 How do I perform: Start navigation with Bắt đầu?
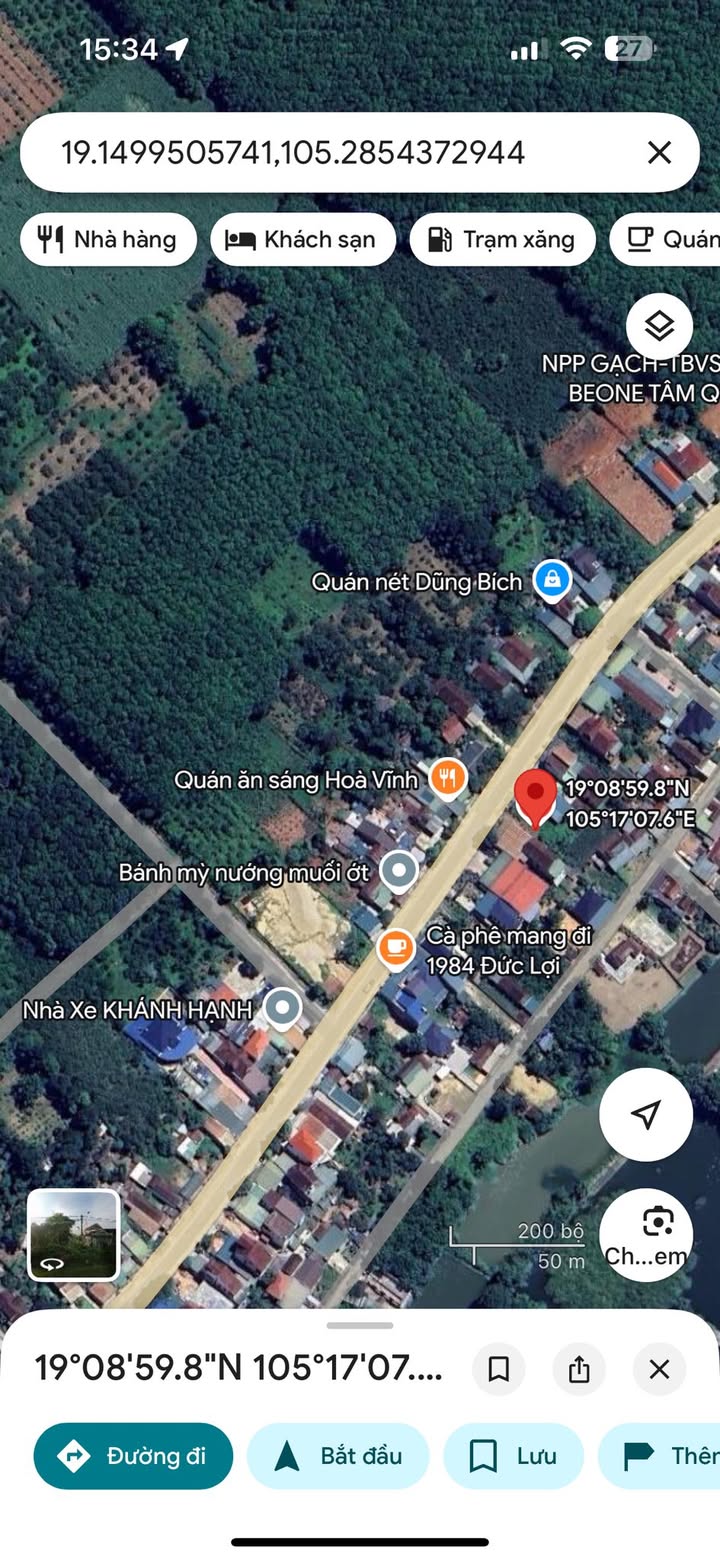pyautogui.click(x=338, y=1456)
